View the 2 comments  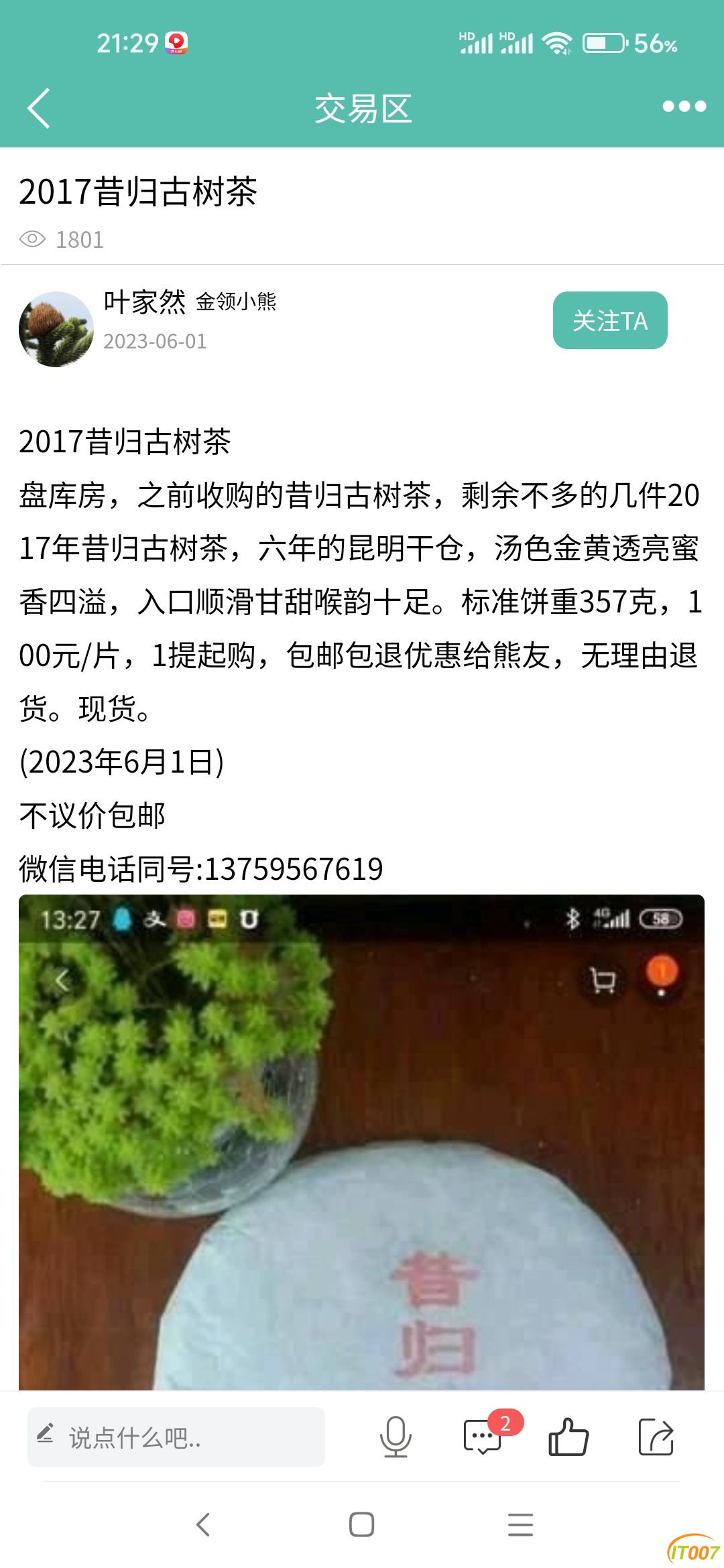tap(483, 1437)
